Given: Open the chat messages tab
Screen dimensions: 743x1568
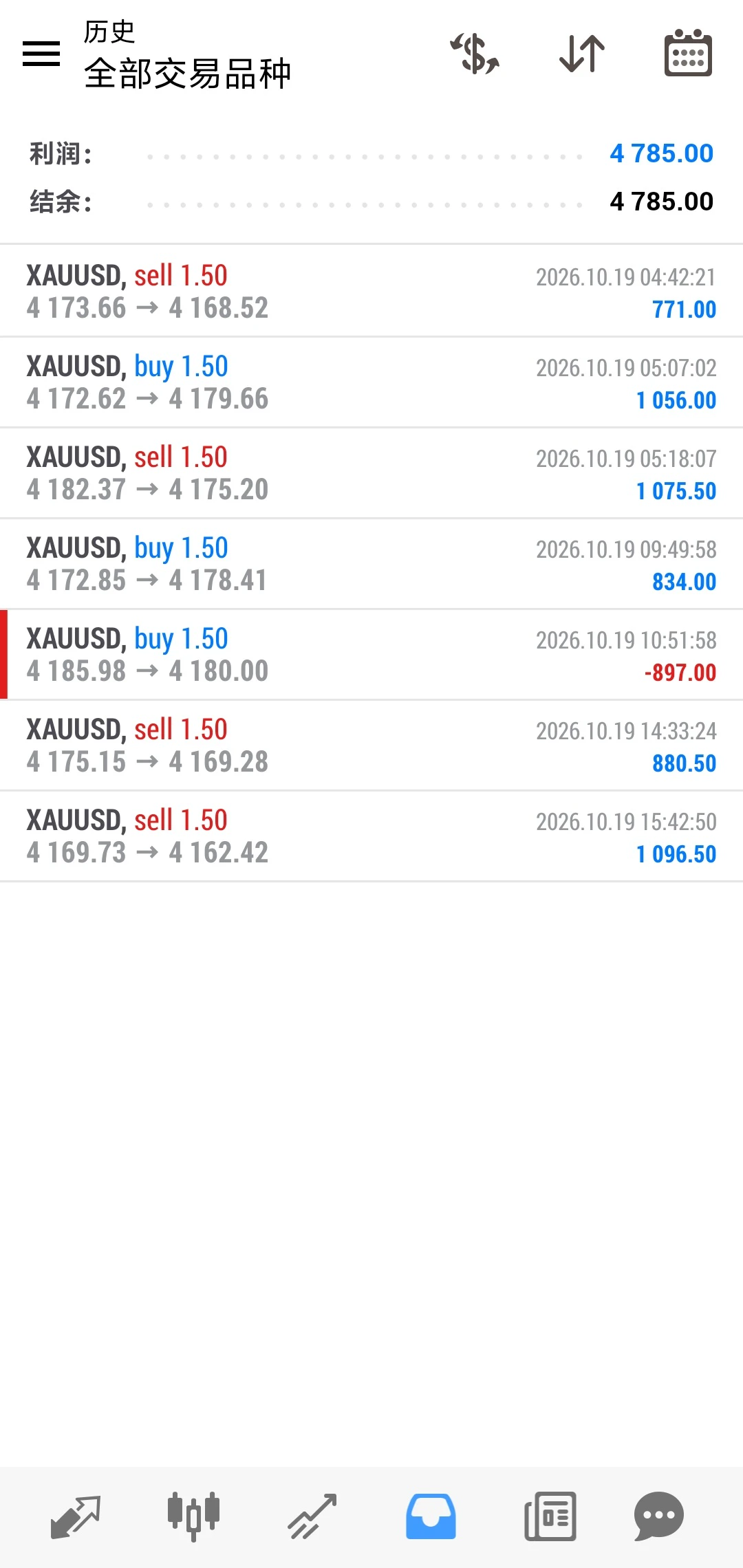Looking at the screenshot, I should coord(658,1516).
